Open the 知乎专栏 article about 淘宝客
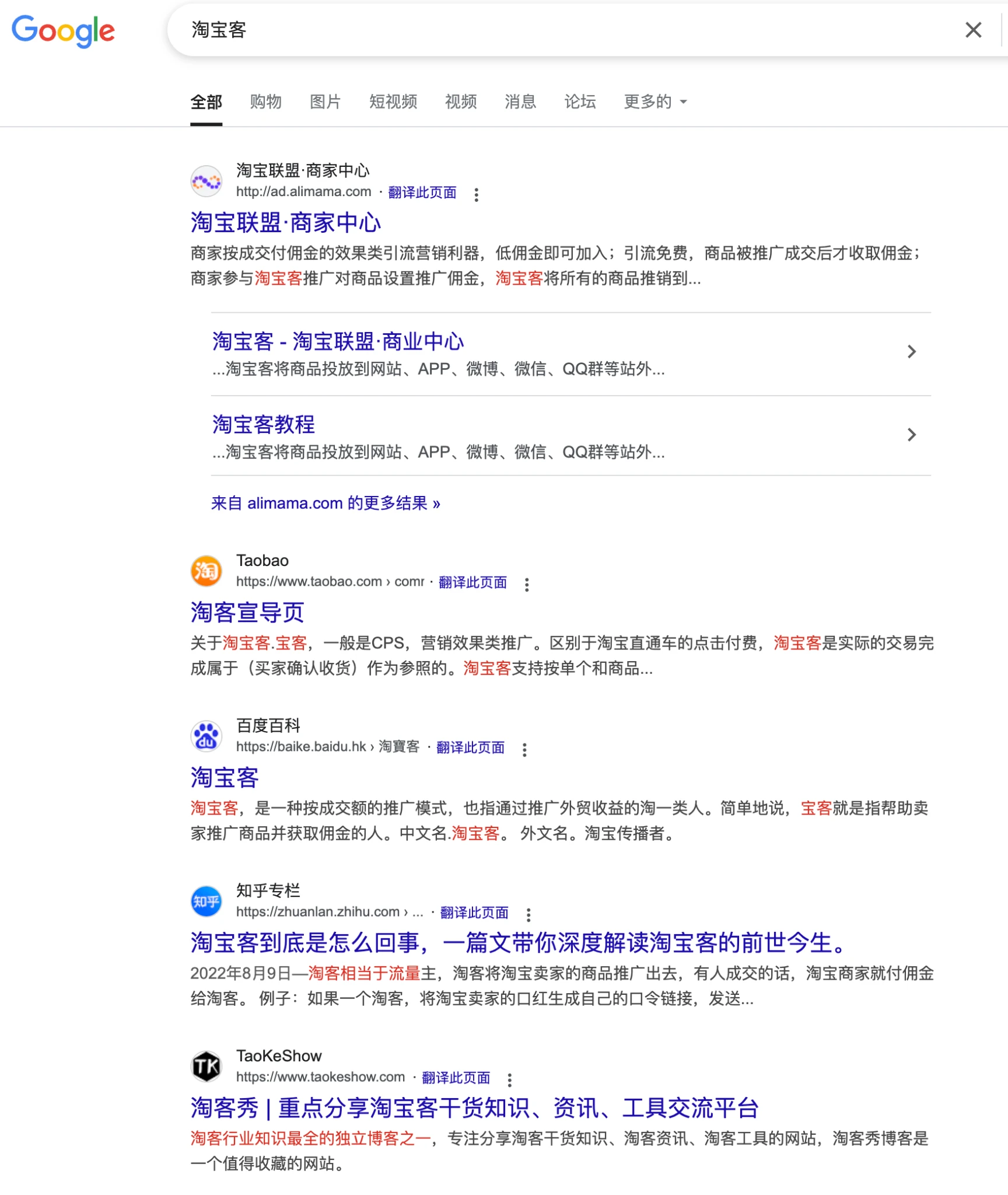The height and width of the screenshot is (1195, 1008). [519, 942]
